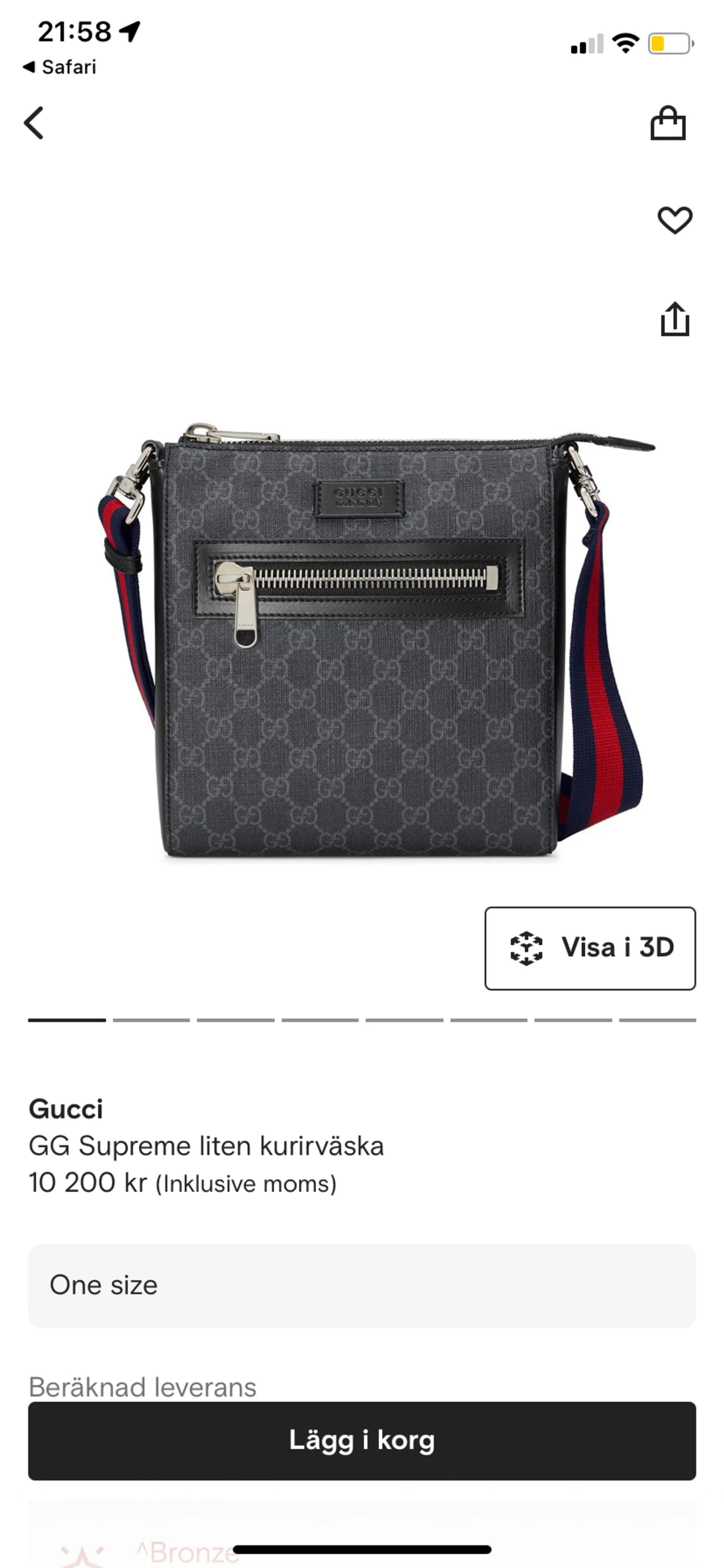724x1568 pixels.
Task: Tap Visa i 3D button
Action: point(590,948)
